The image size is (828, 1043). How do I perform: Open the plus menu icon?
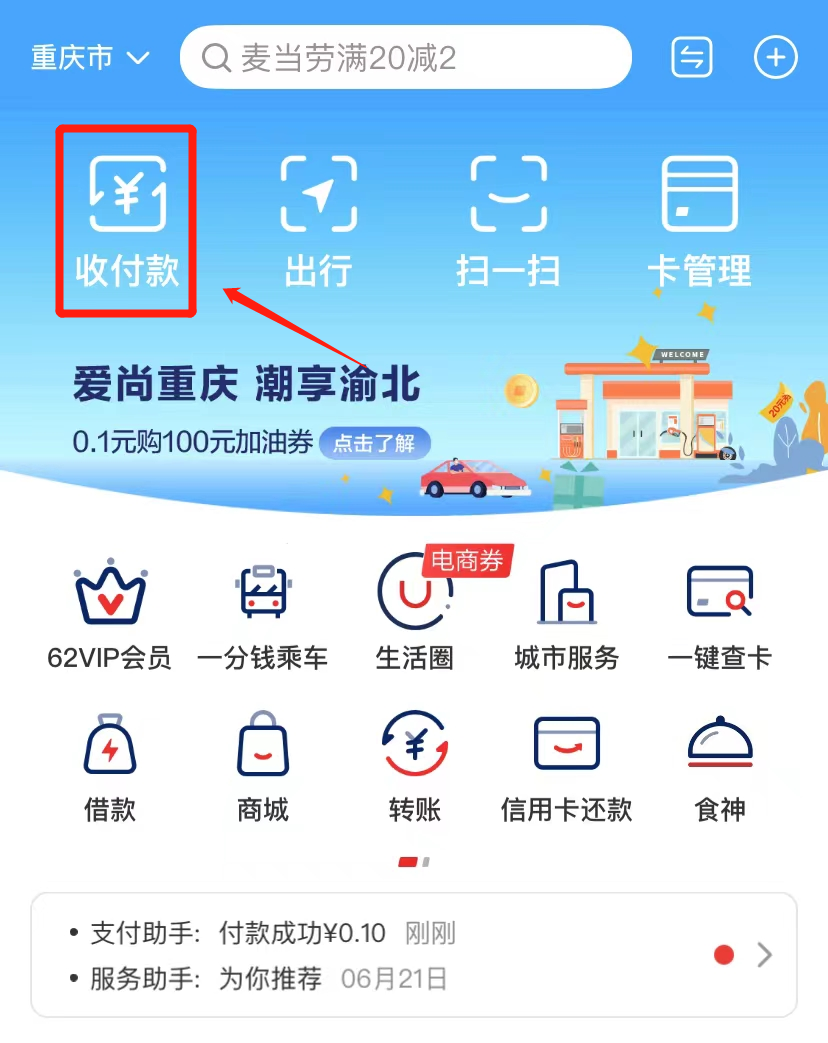pyautogui.click(x=775, y=58)
